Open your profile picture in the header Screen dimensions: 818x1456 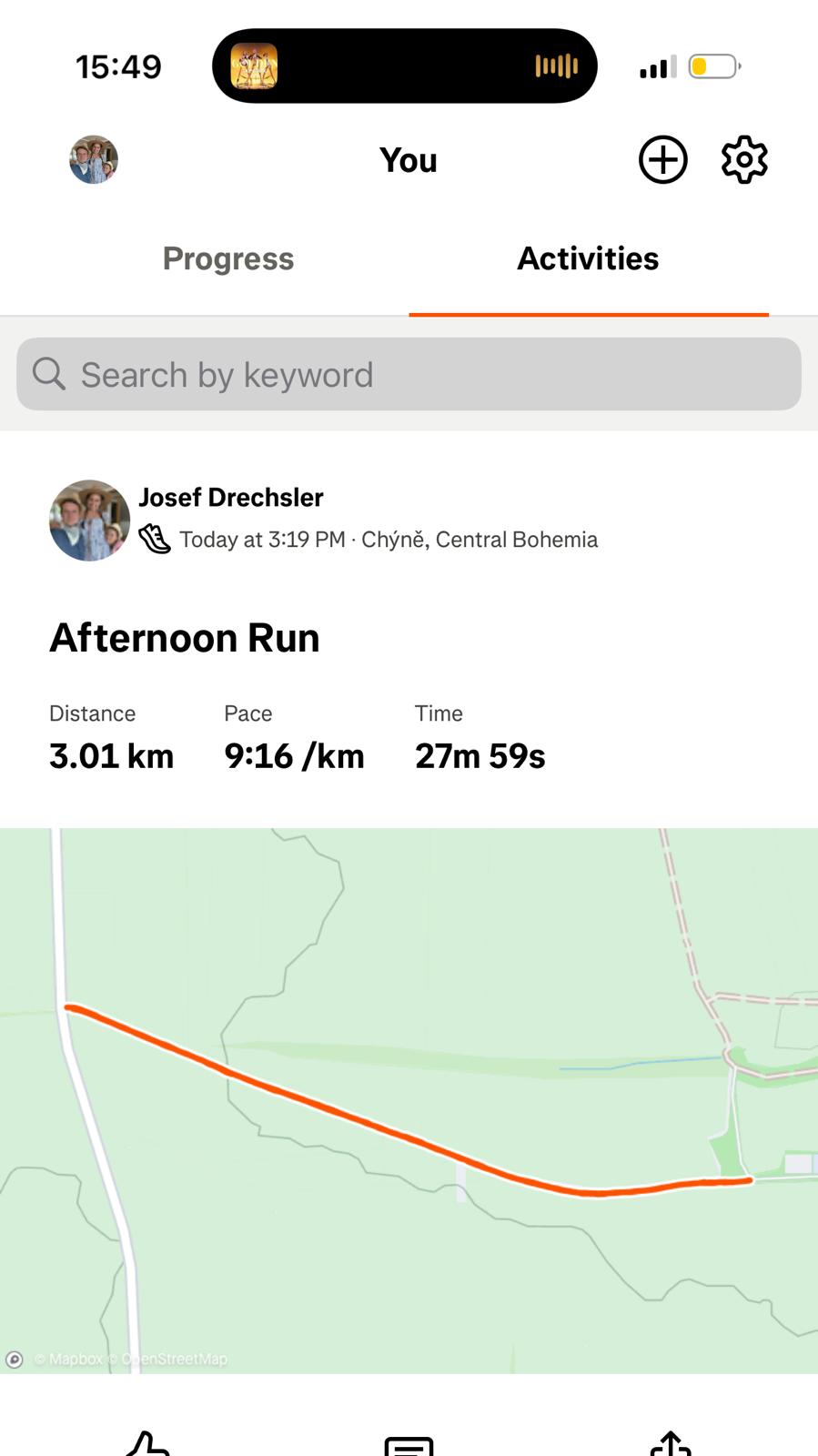click(94, 160)
